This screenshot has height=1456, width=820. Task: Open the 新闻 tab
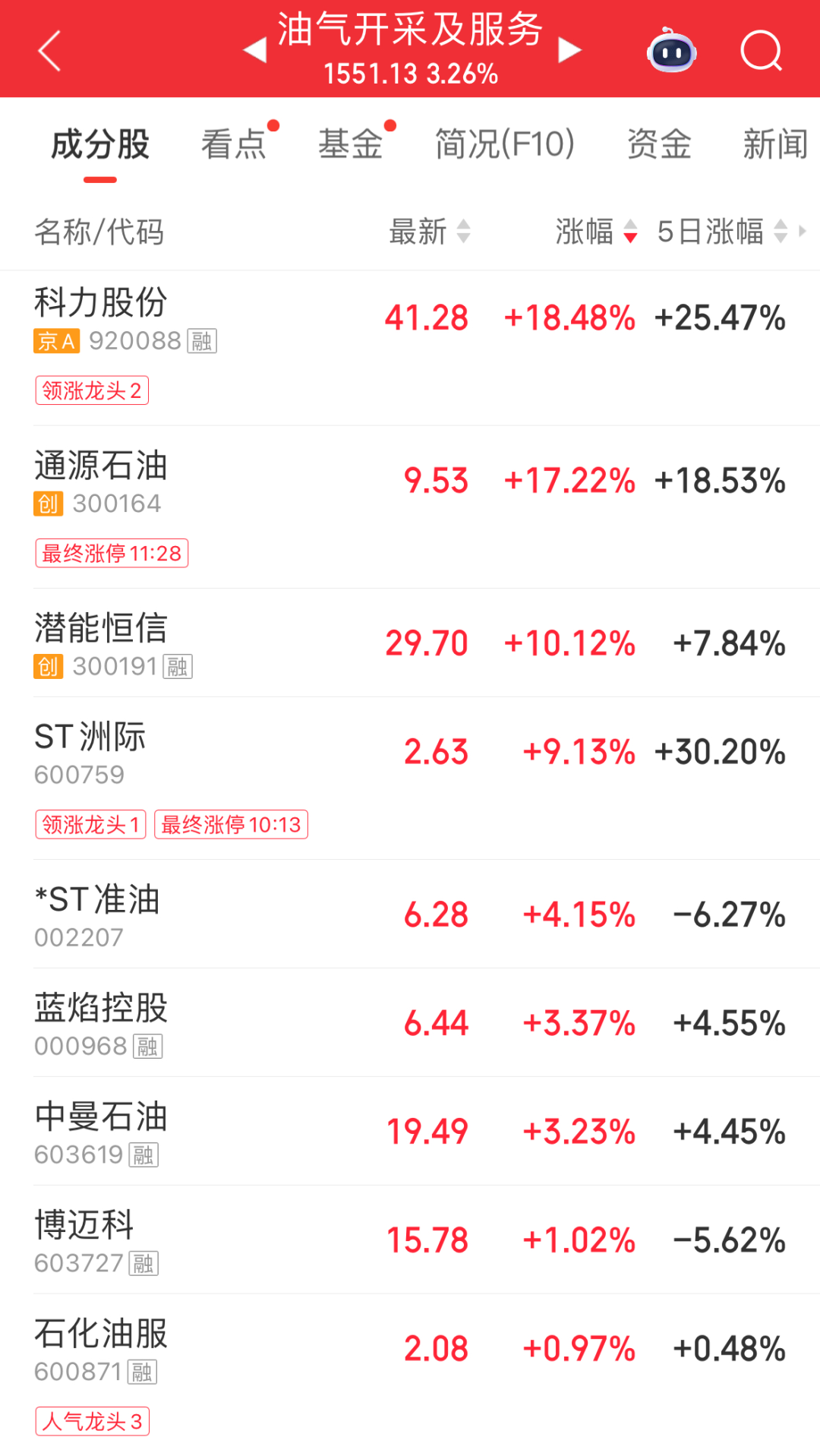pyautogui.click(x=775, y=144)
